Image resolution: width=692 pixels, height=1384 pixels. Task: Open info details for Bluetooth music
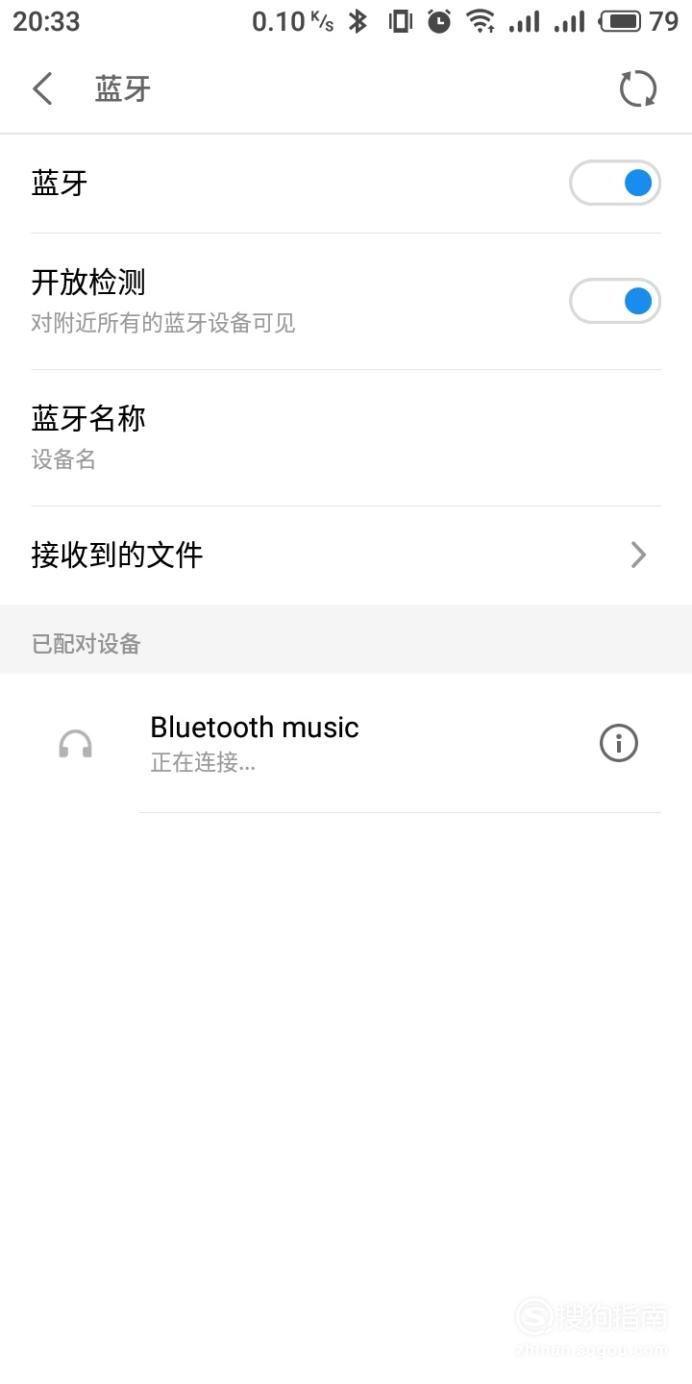619,743
